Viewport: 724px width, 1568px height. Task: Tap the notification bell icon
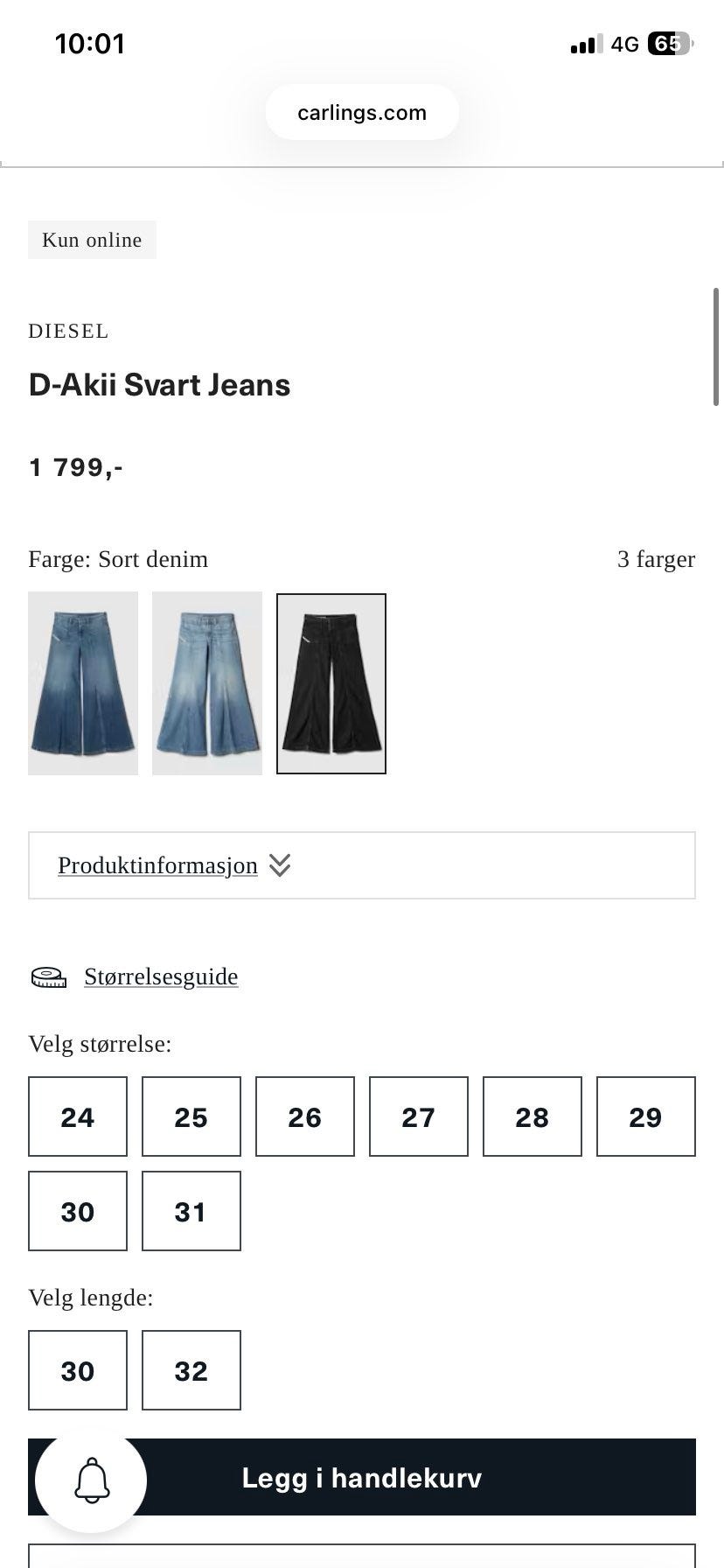[x=89, y=1479]
